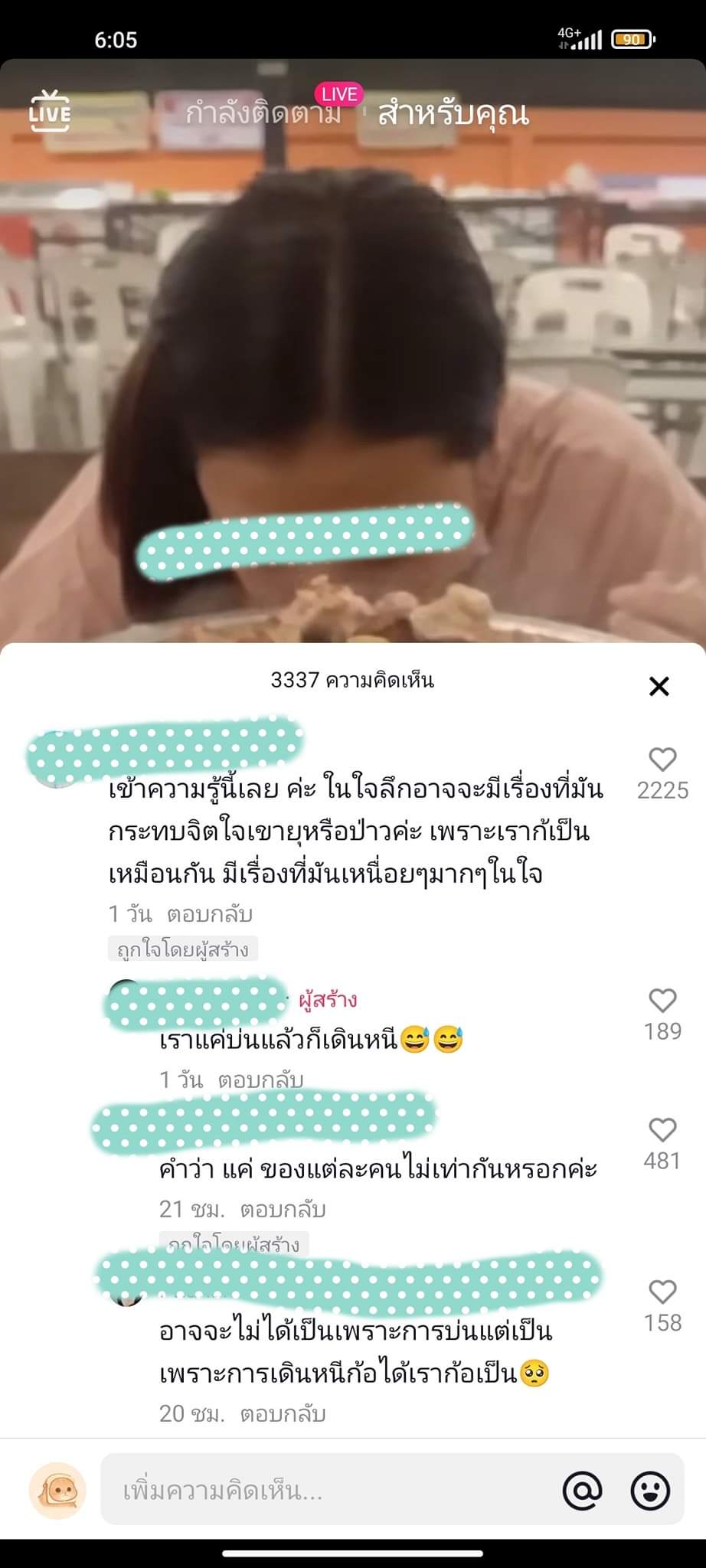
Task: Mention someone with the @ icon
Action: coord(582,1491)
